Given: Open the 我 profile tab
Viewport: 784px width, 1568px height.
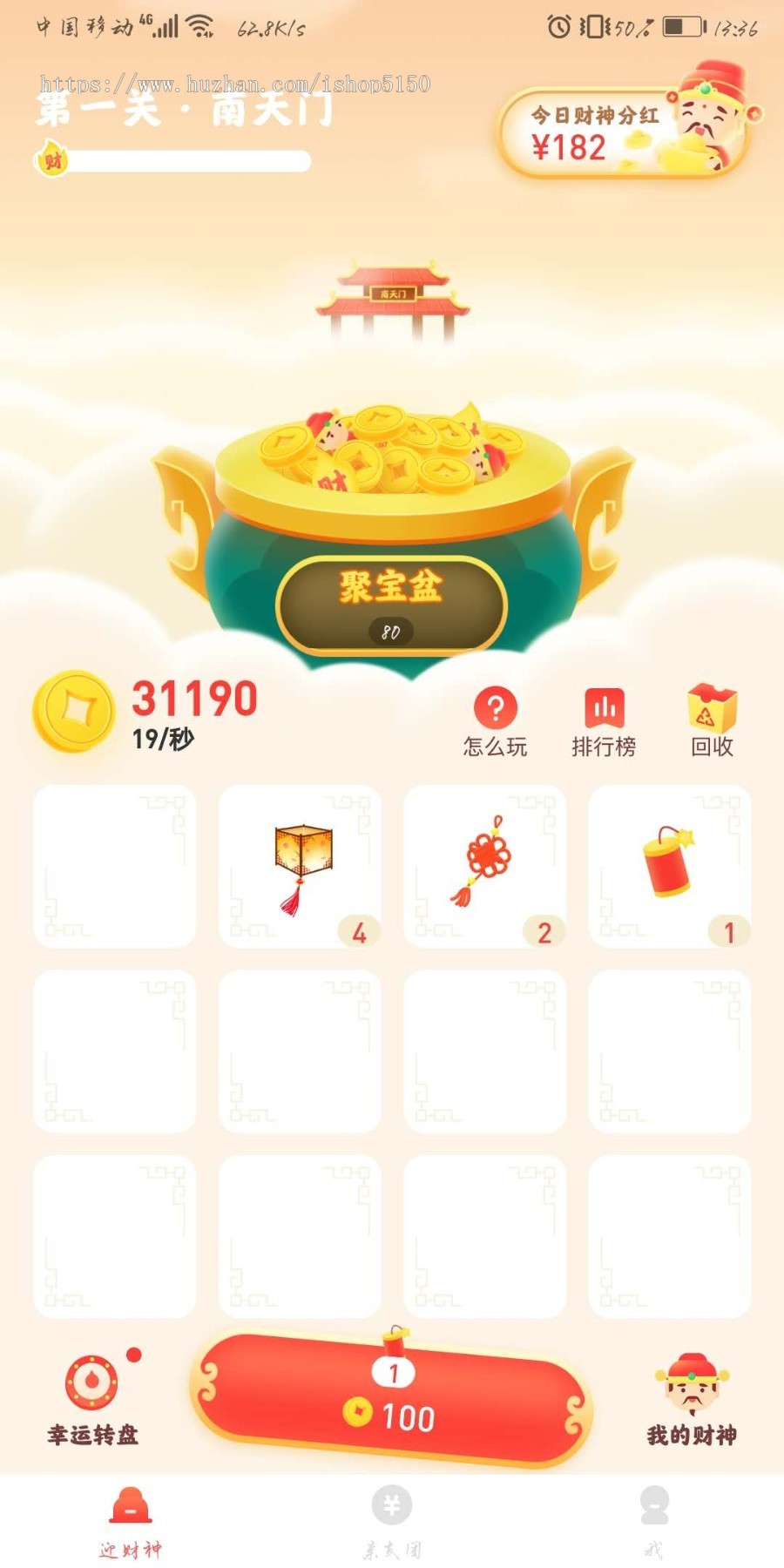Looking at the screenshot, I should point(652,1520).
